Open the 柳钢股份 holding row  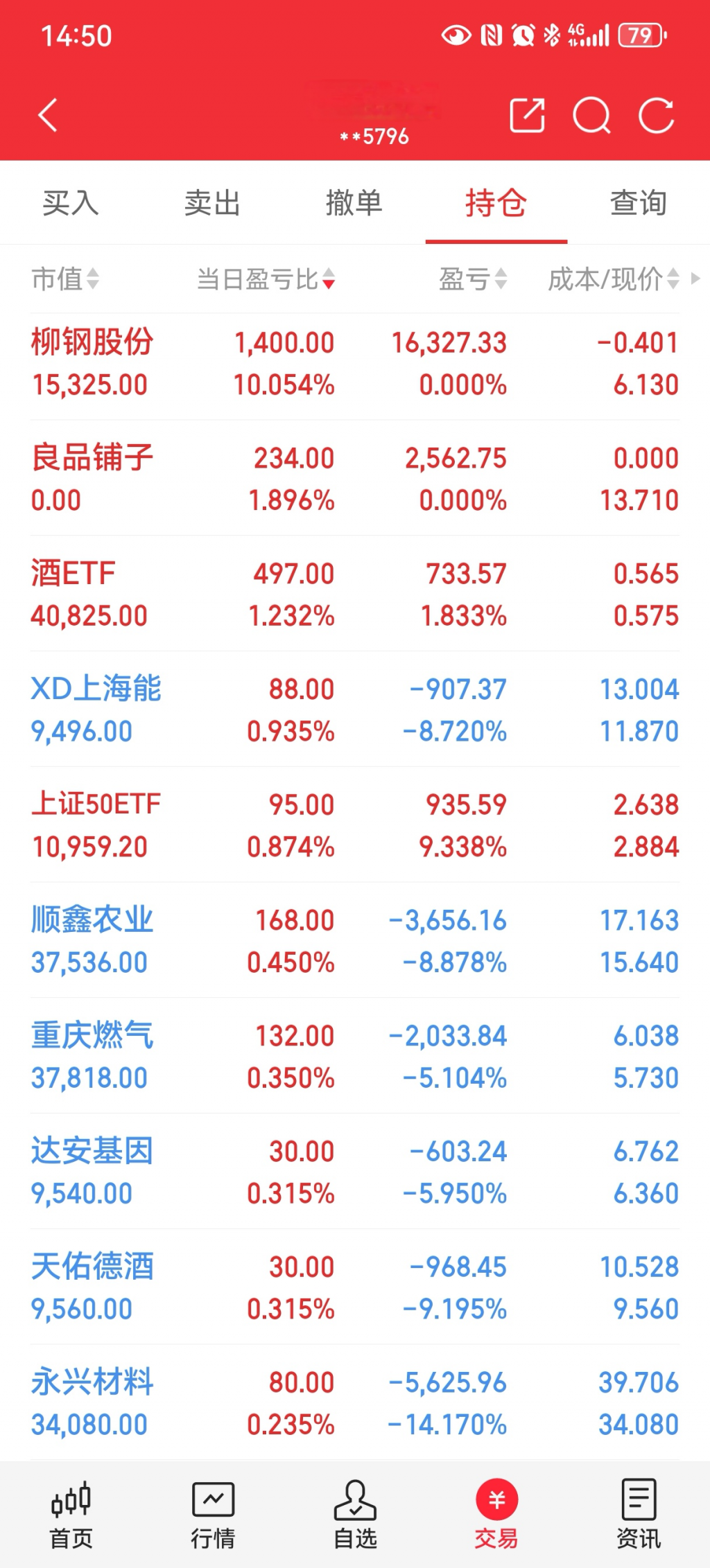[355, 364]
